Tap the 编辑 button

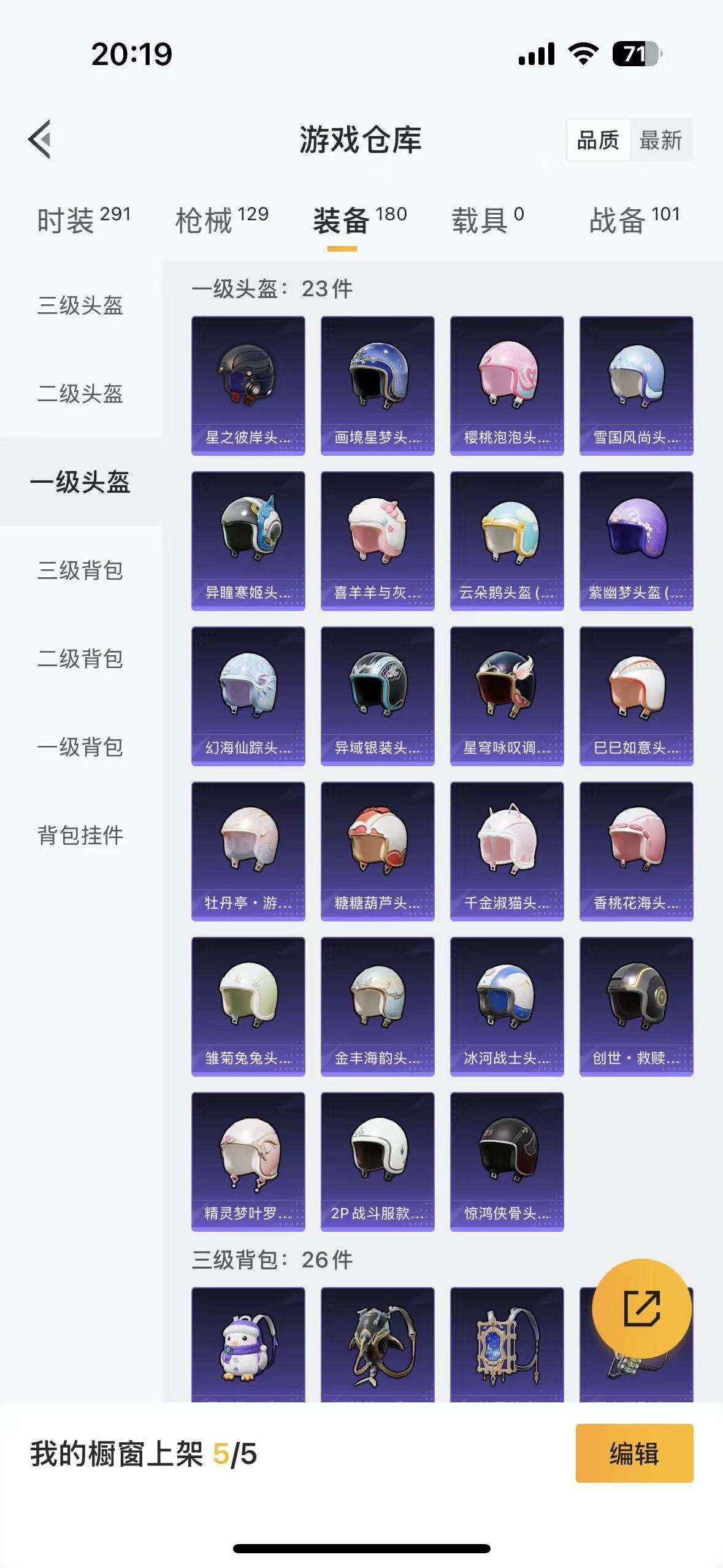(x=634, y=1453)
